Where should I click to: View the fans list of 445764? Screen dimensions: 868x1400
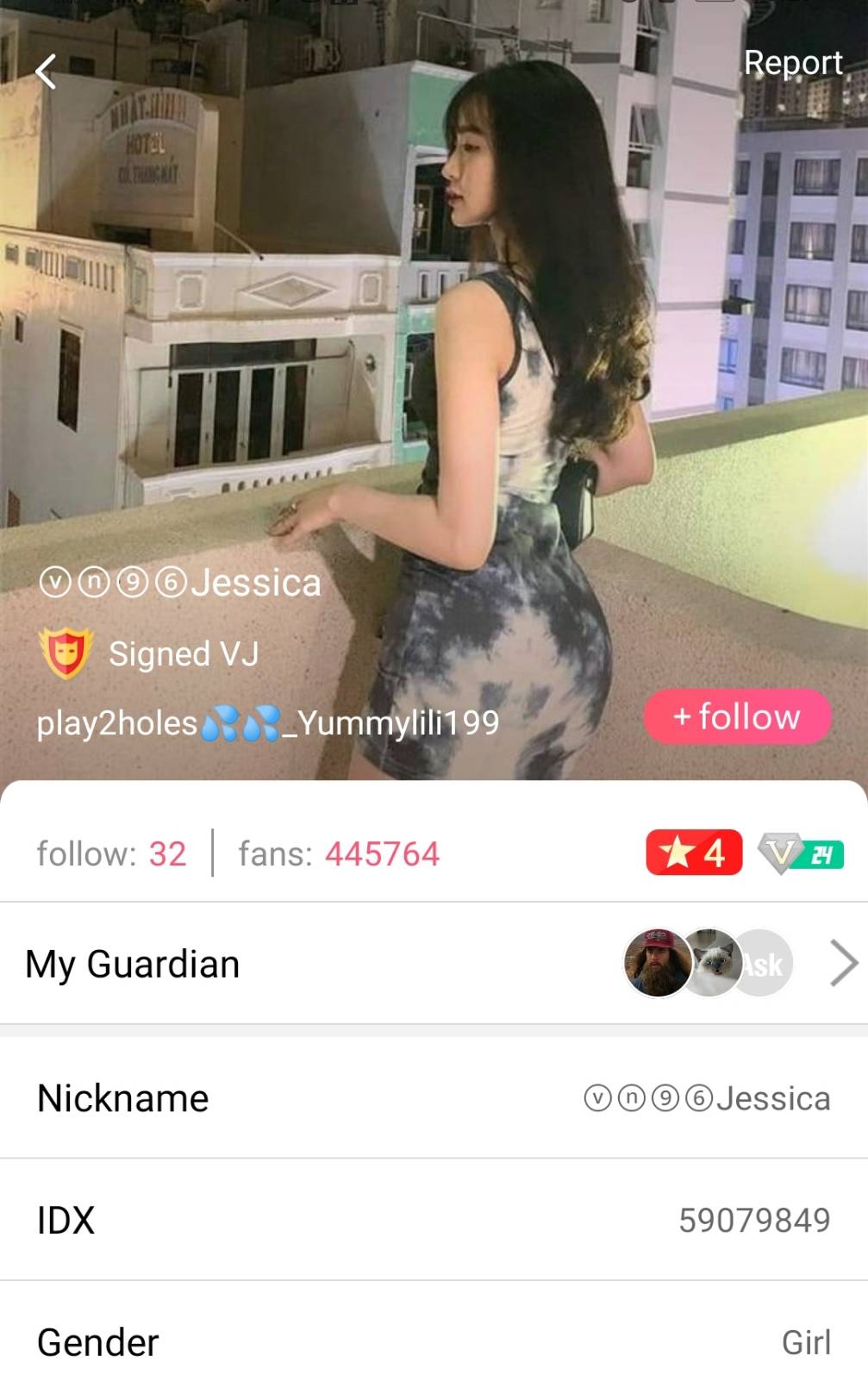[x=339, y=853]
